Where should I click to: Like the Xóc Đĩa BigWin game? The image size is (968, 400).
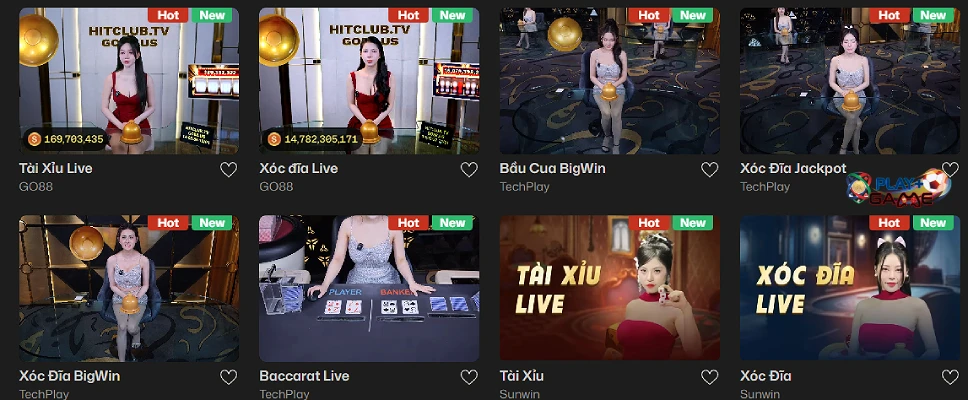228,377
